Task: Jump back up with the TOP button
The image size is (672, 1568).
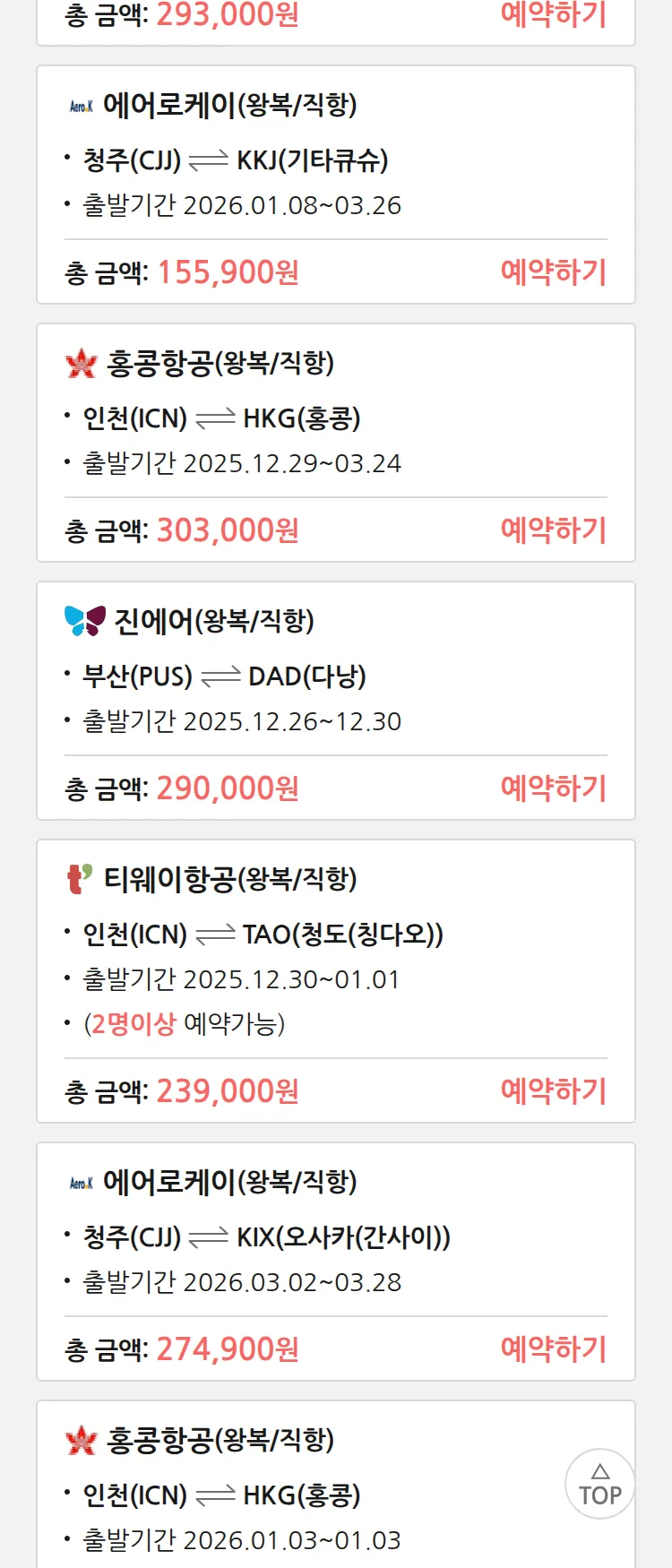Action: coord(599,1484)
